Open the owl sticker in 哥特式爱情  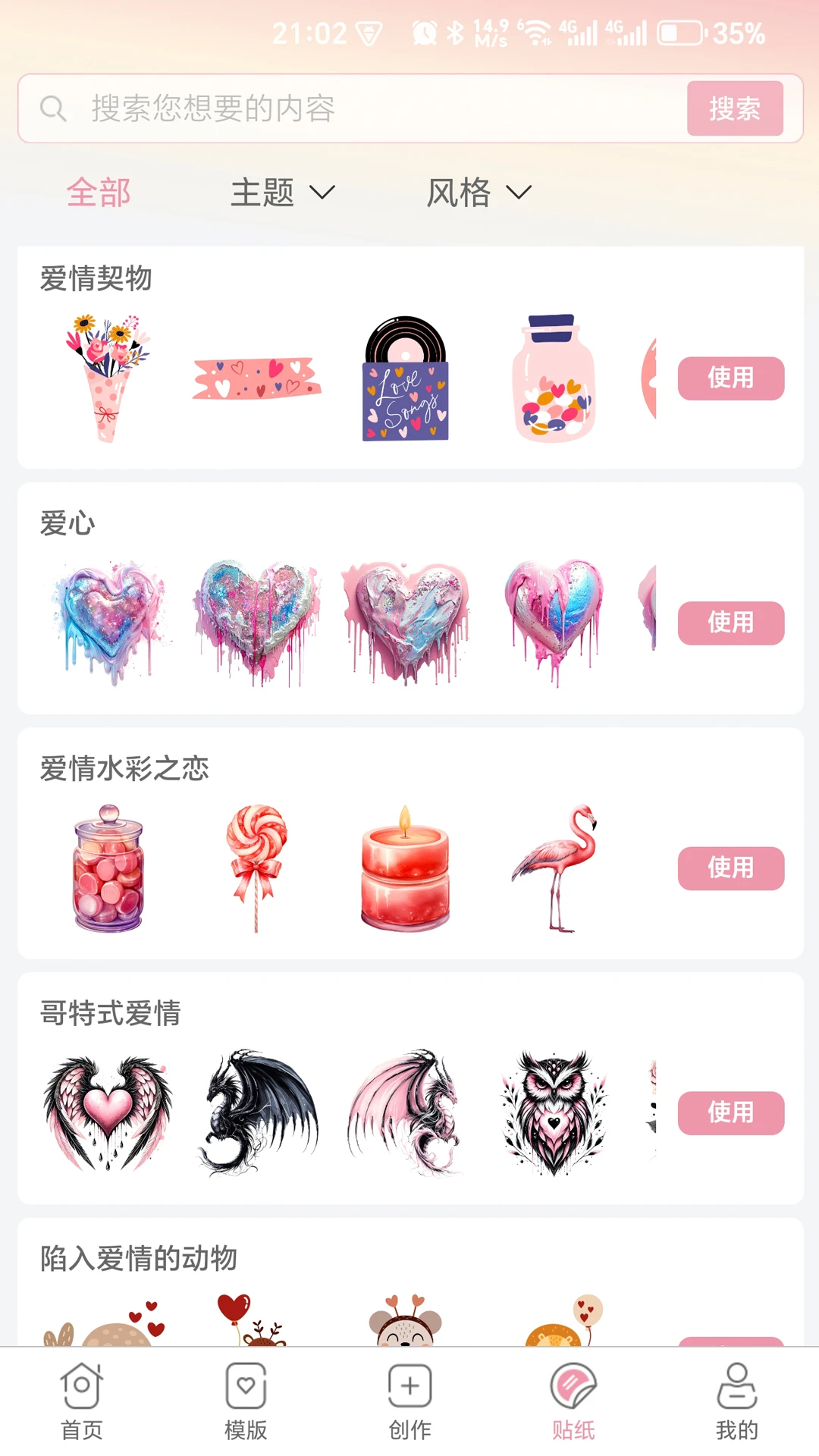pyautogui.click(x=554, y=1112)
